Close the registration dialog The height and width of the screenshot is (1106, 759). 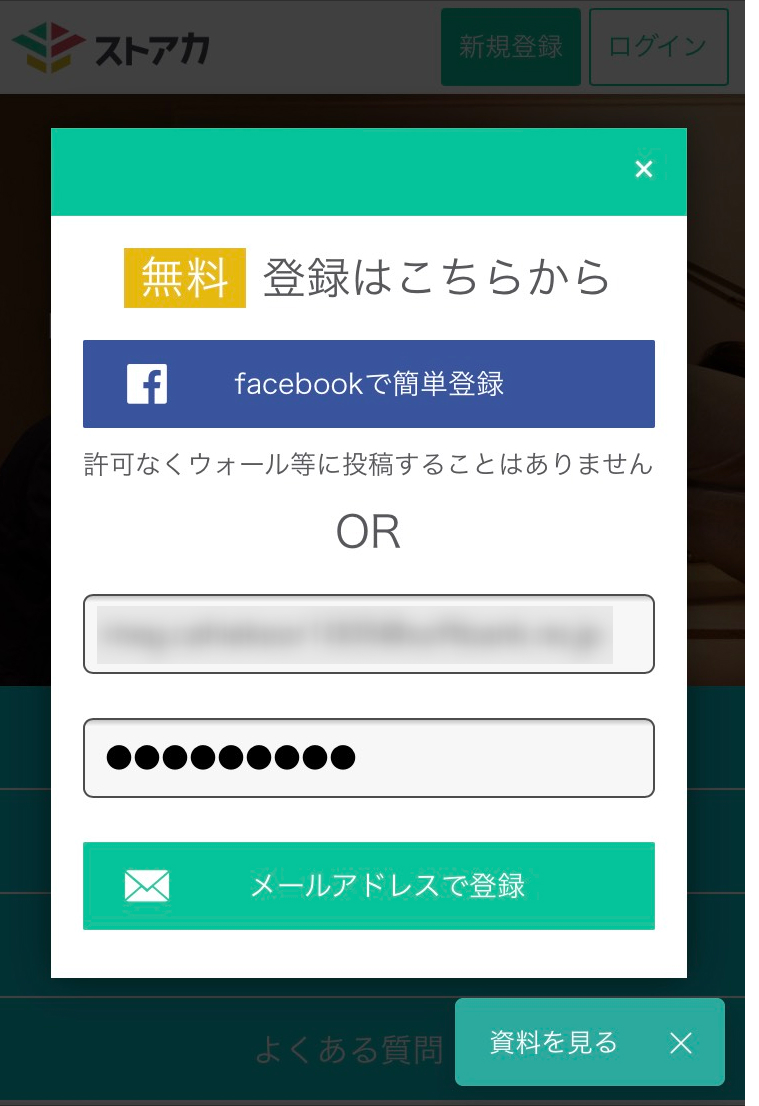[x=644, y=169]
